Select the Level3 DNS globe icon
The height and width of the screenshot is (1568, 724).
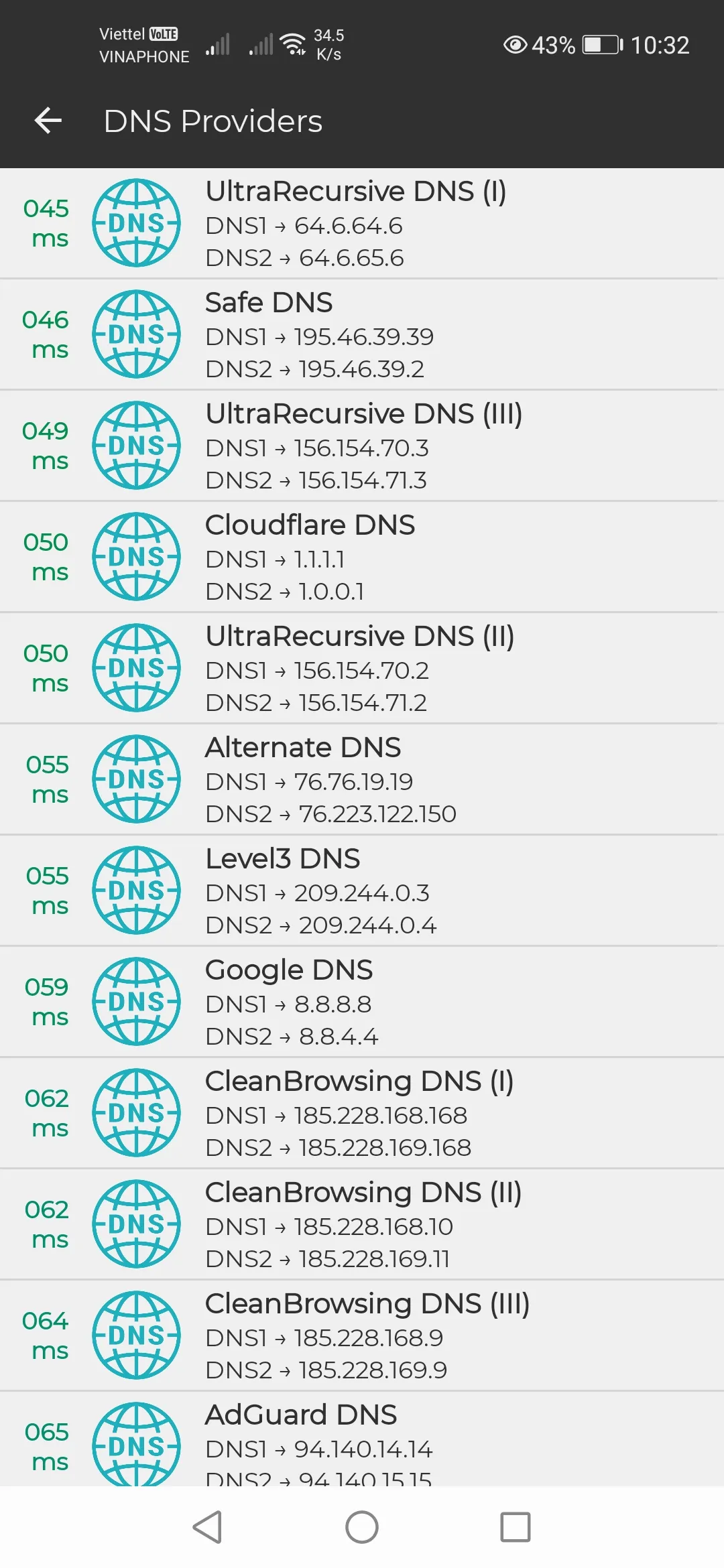tap(136, 889)
